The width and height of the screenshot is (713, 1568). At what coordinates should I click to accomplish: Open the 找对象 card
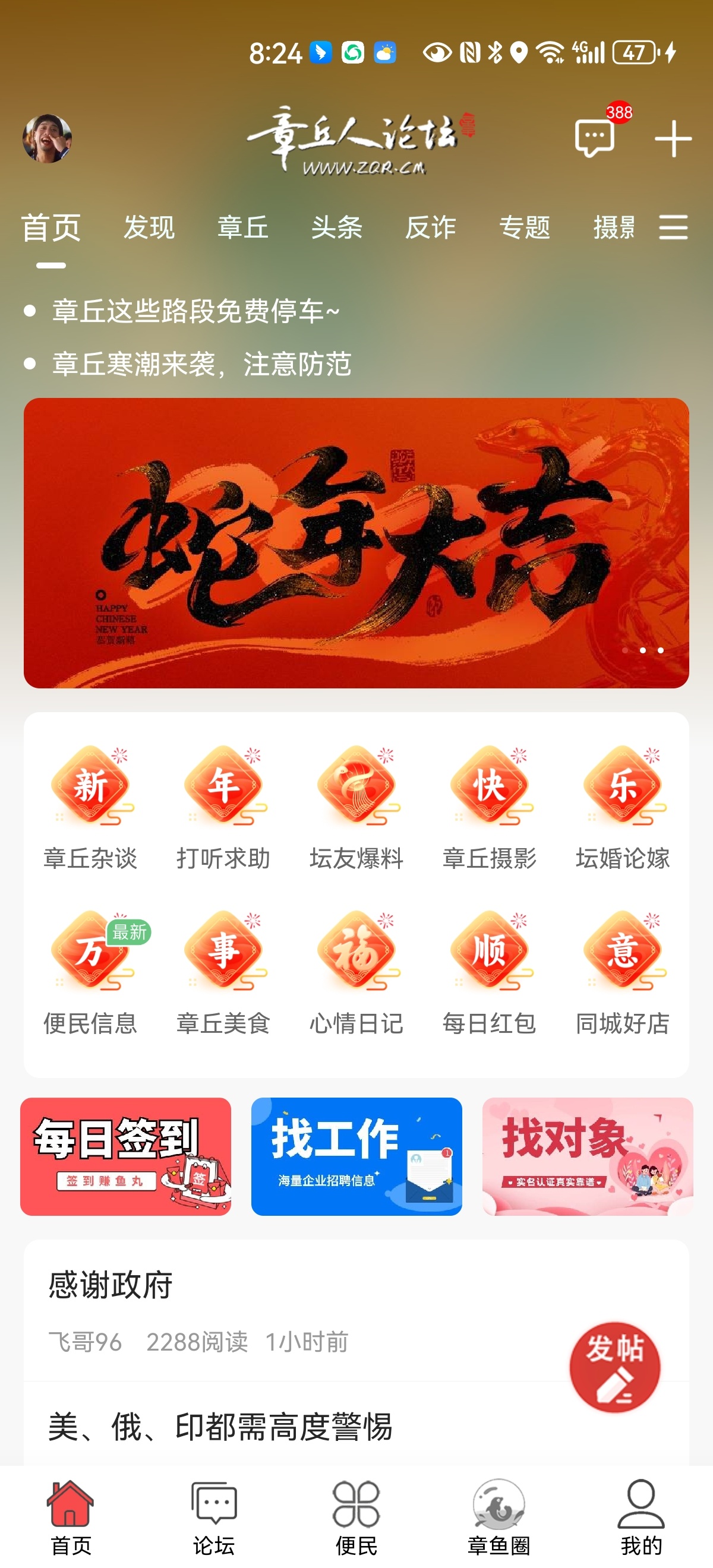point(587,1156)
